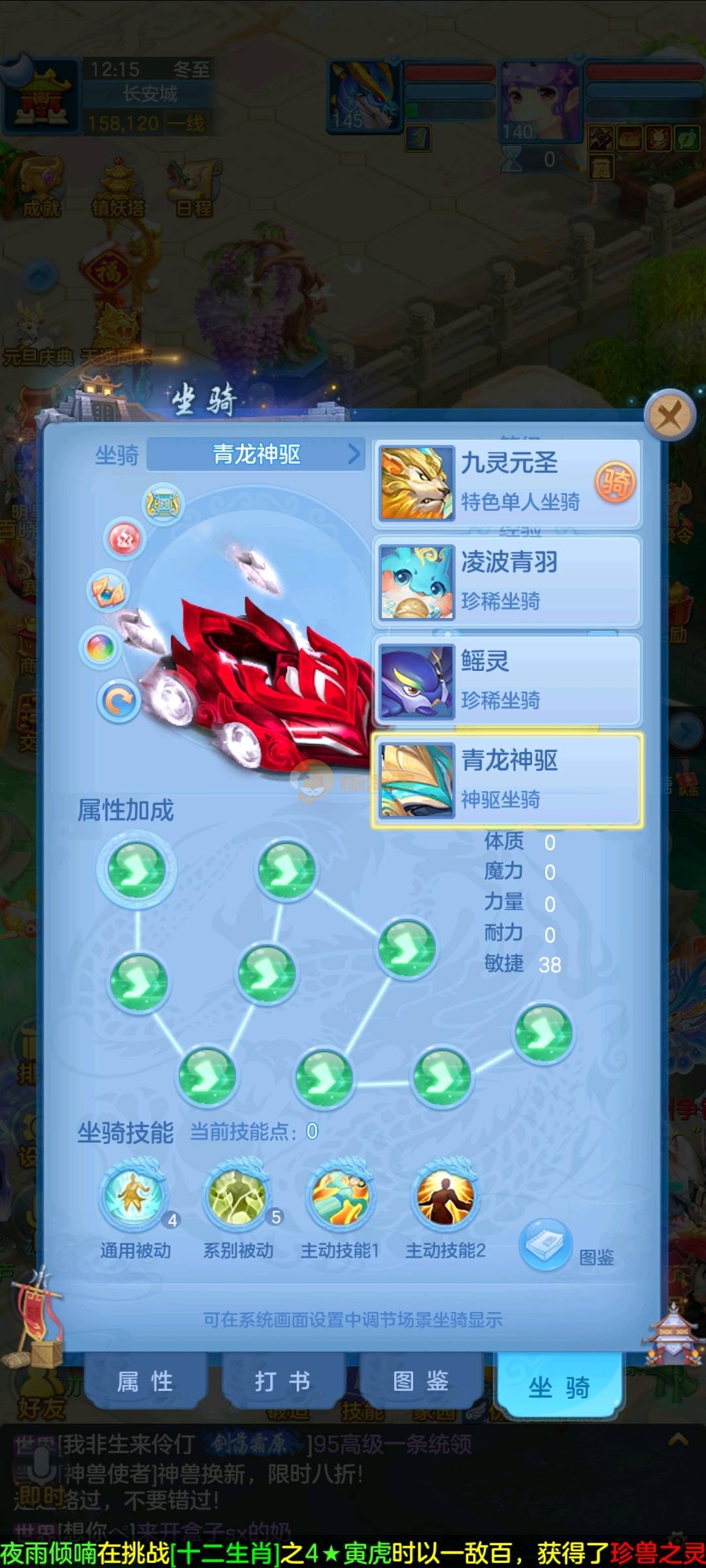Choose the 凌波青羽 rare mount
This screenshot has height=1568, width=706.
click(x=507, y=581)
